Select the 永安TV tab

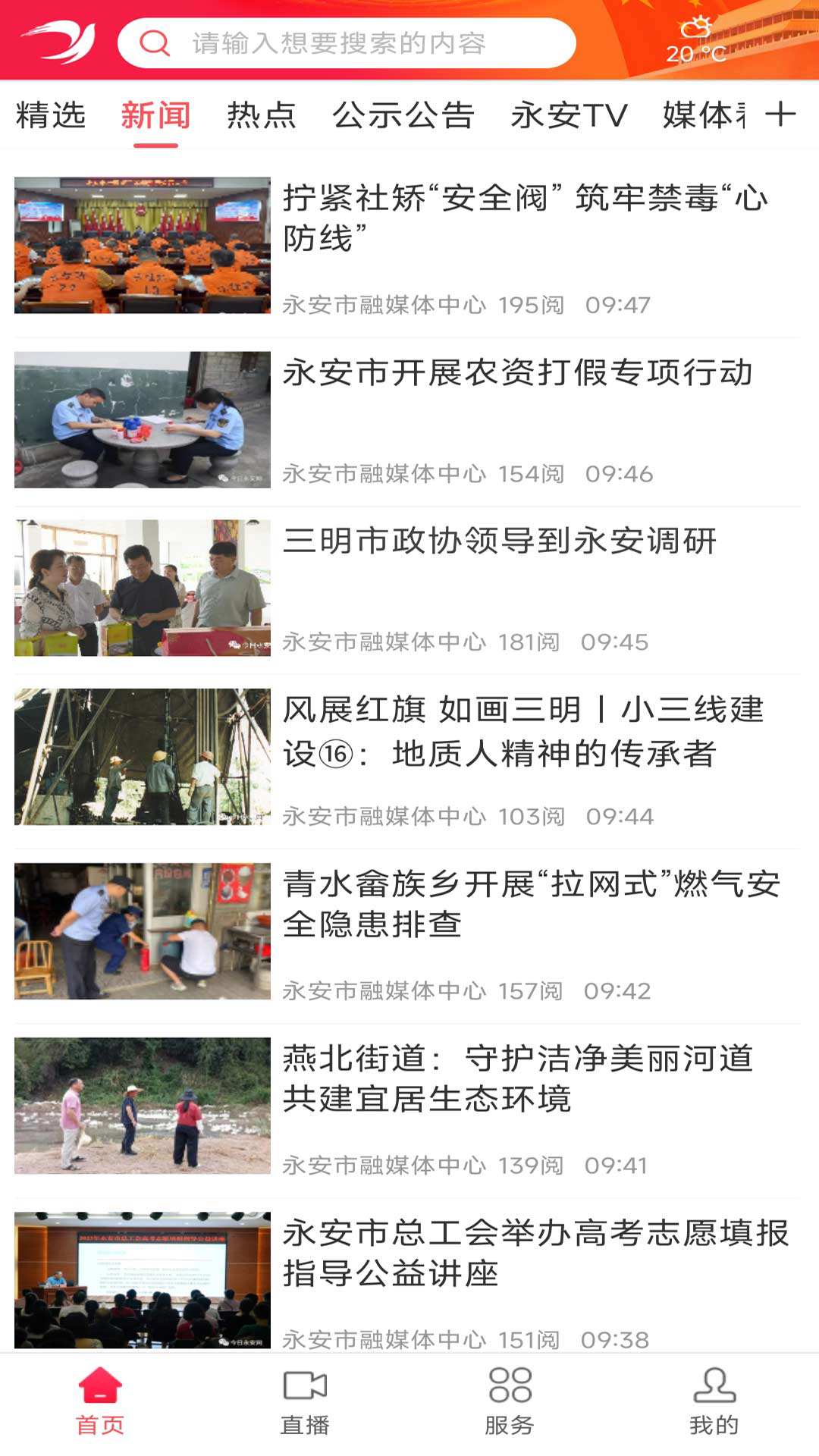(x=569, y=115)
